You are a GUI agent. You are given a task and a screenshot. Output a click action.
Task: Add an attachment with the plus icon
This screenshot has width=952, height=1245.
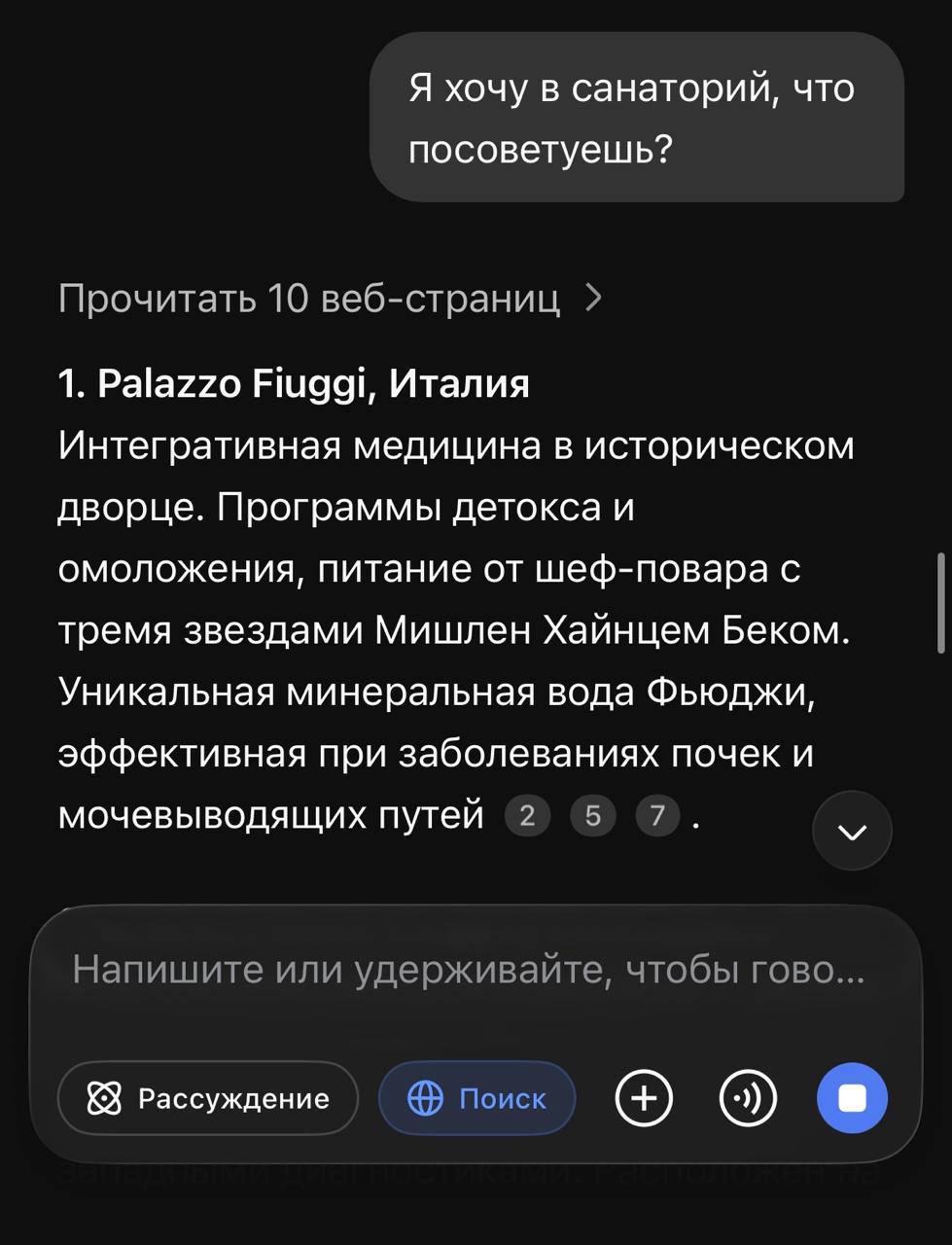tap(644, 1098)
